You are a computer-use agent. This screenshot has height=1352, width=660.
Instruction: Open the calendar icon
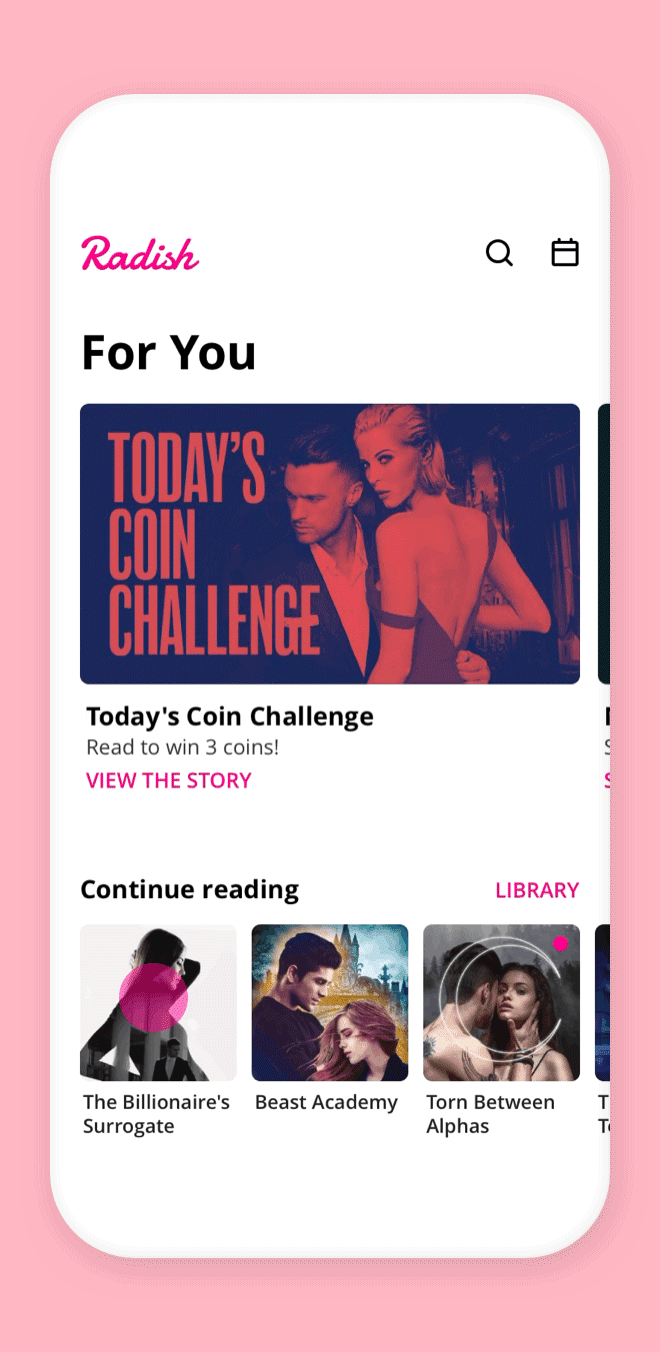pos(565,252)
